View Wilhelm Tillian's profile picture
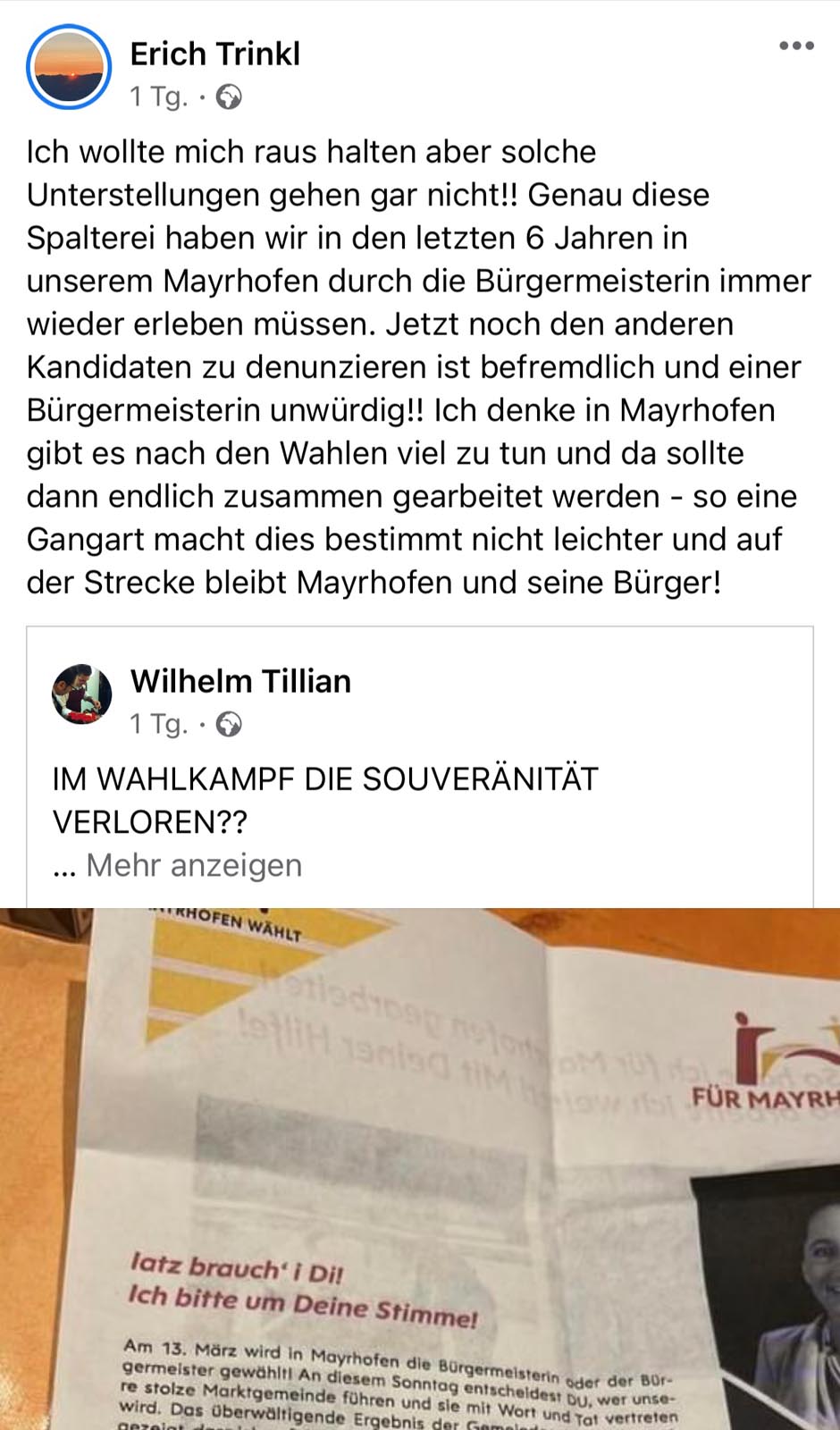 [x=82, y=694]
